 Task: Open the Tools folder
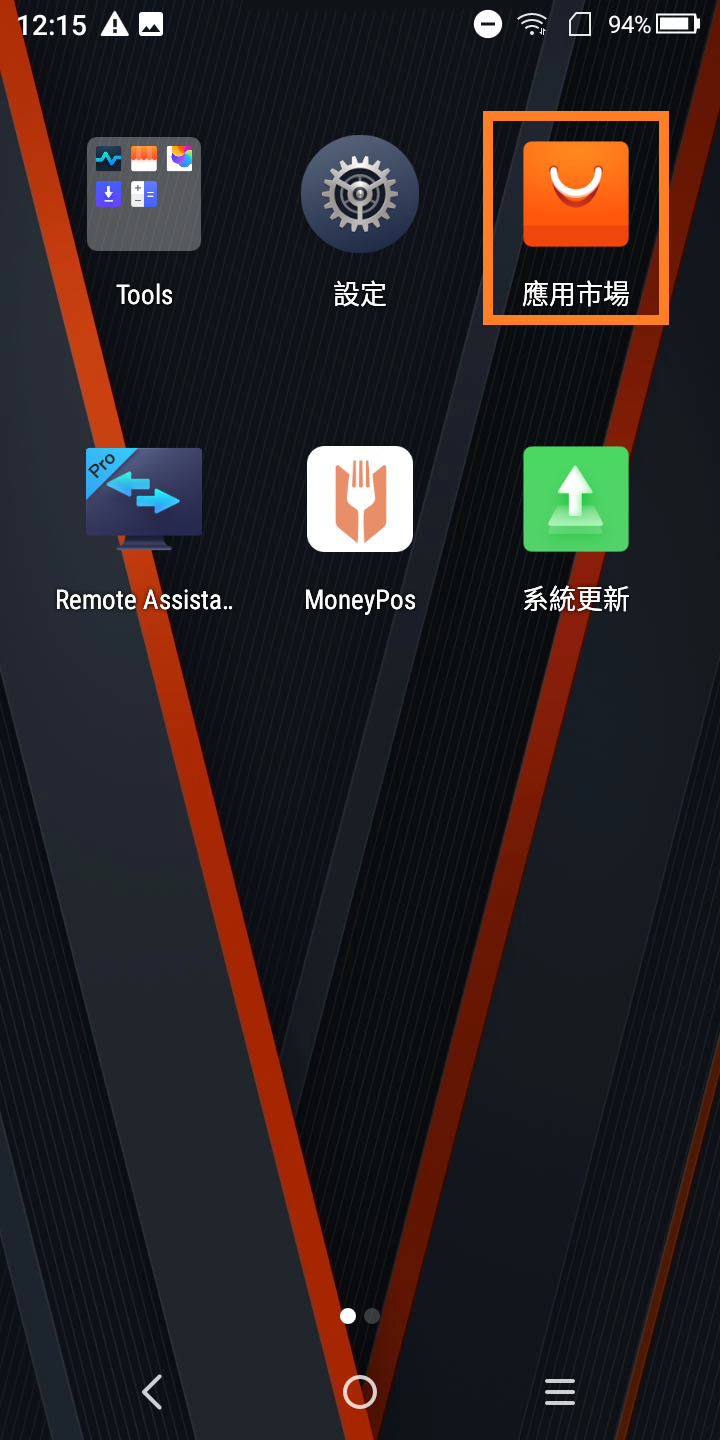pyautogui.click(x=144, y=194)
